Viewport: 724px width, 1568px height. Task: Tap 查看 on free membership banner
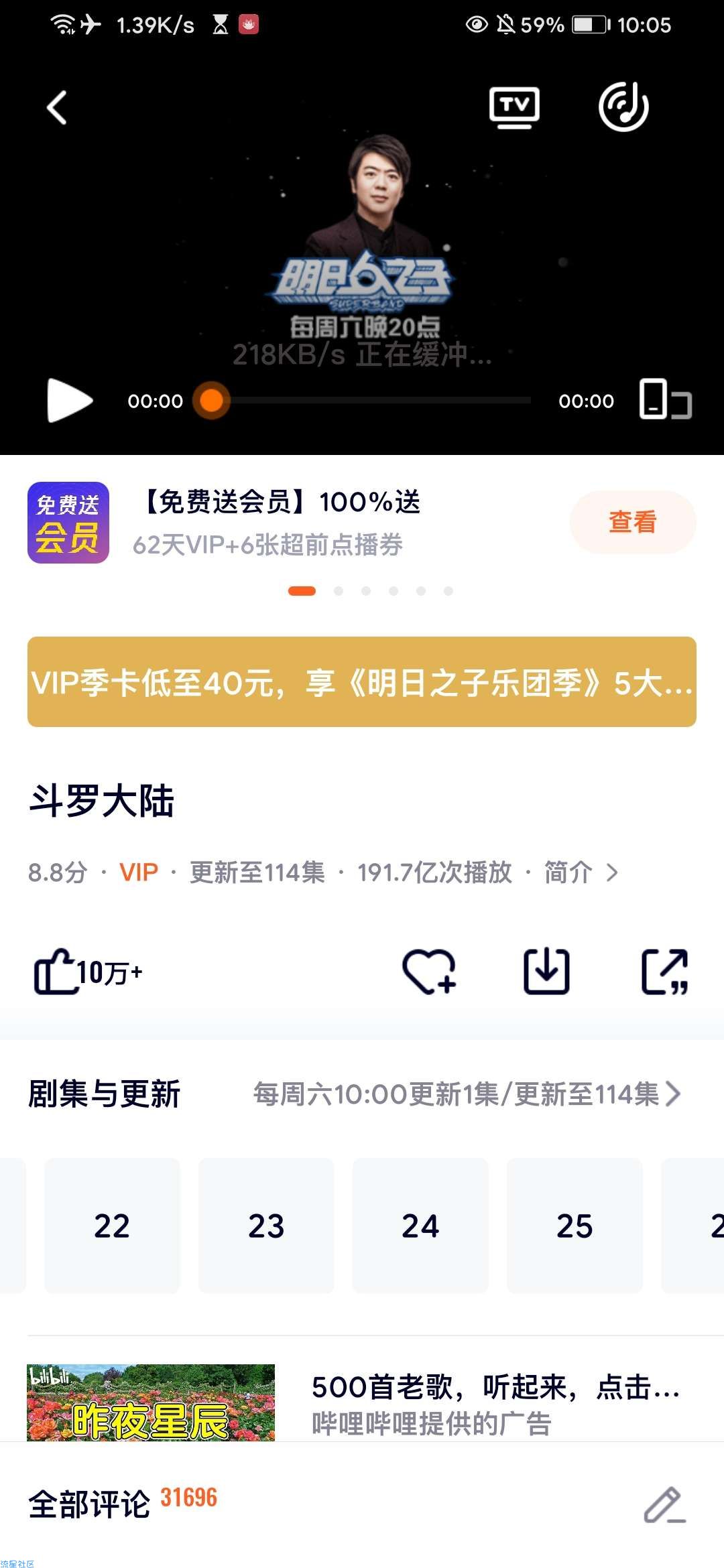pyautogui.click(x=632, y=522)
